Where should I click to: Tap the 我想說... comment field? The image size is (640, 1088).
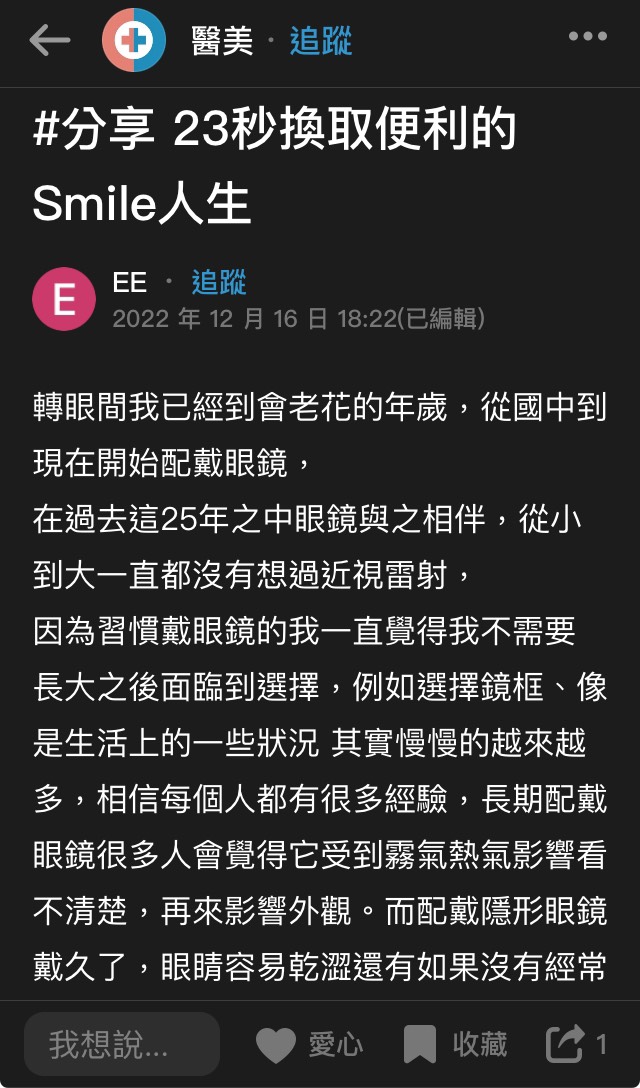(x=122, y=1044)
